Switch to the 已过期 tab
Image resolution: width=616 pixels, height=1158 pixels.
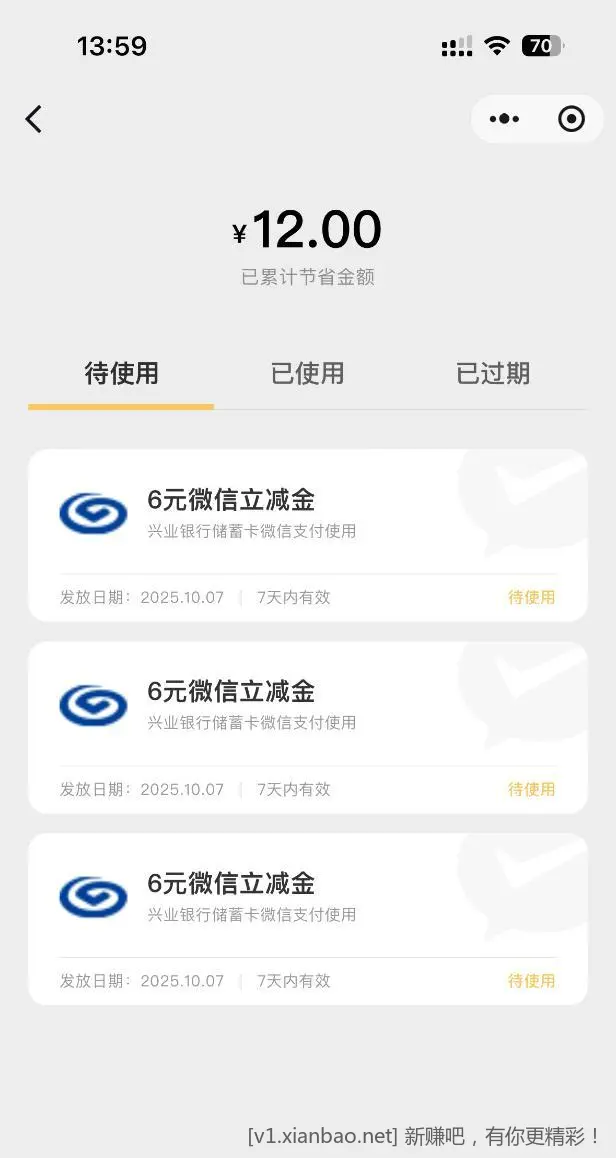click(493, 374)
